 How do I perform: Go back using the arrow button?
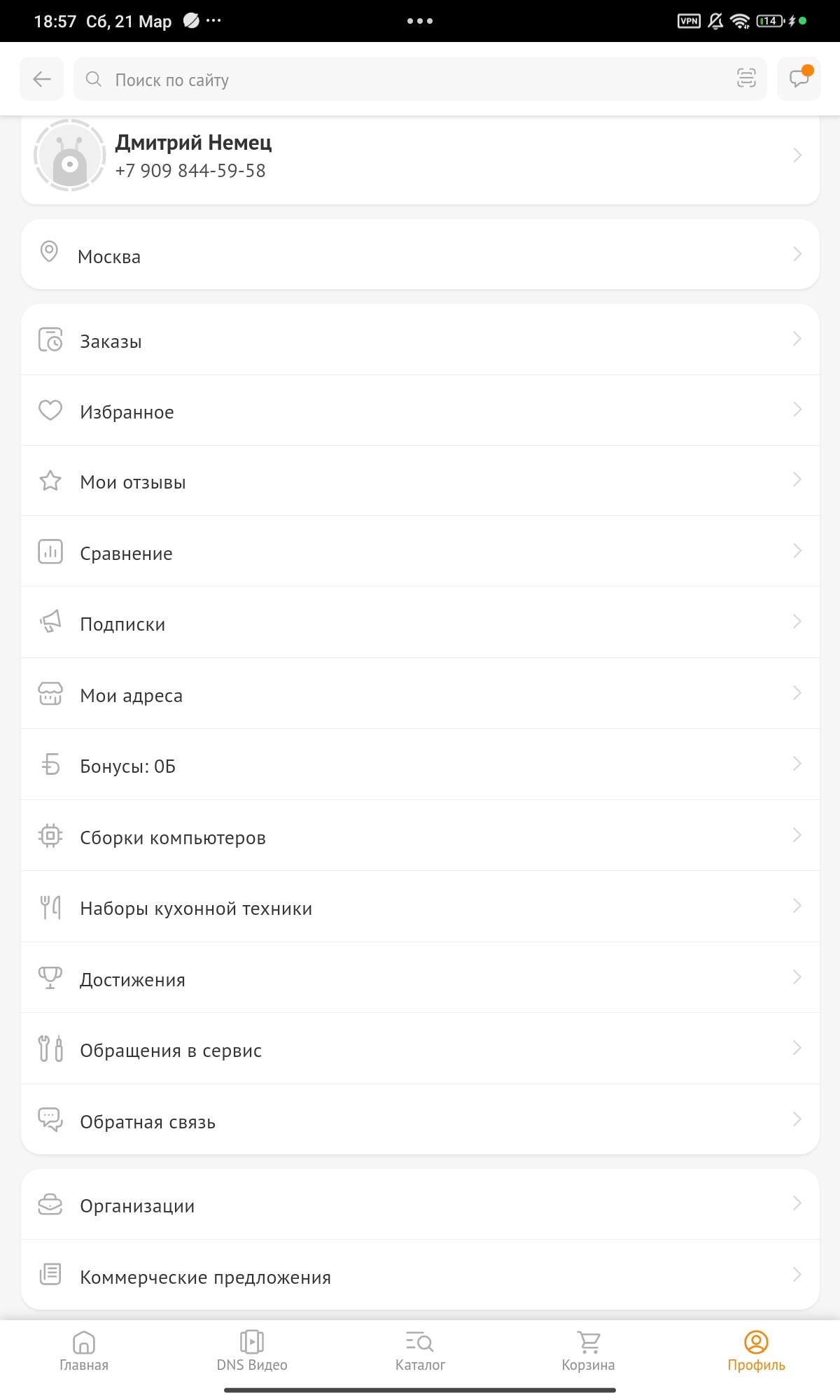[42, 79]
